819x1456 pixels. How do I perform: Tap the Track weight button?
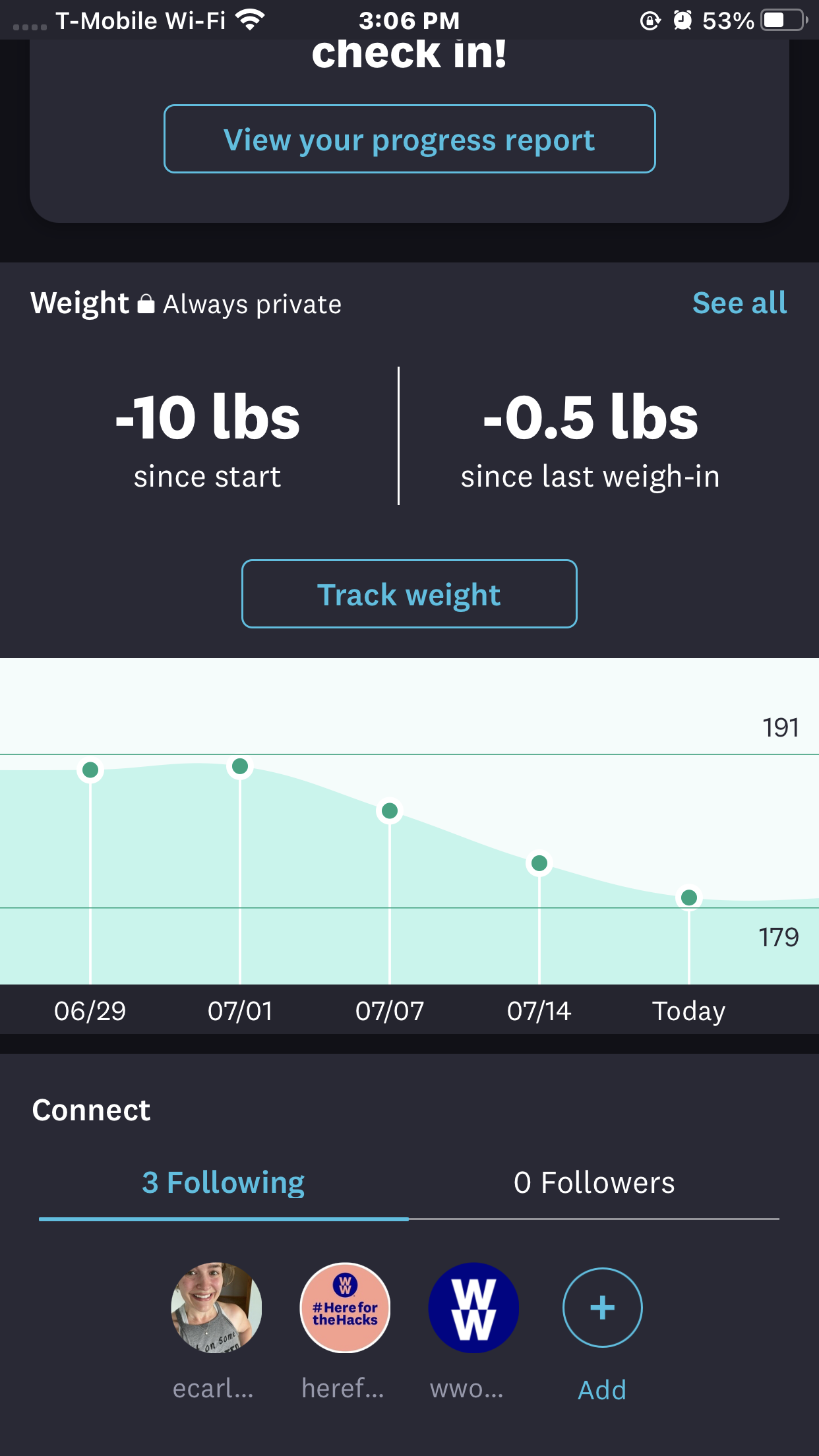(409, 594)
